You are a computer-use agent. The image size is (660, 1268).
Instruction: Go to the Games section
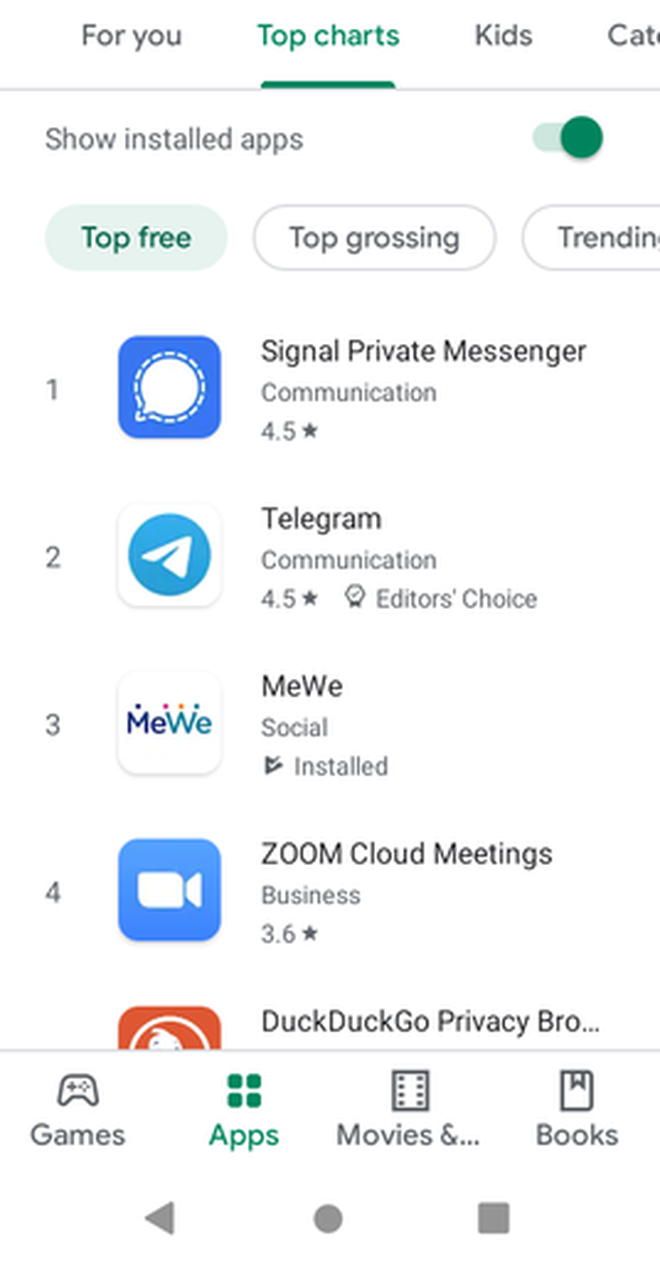[x=78, y=1110]
